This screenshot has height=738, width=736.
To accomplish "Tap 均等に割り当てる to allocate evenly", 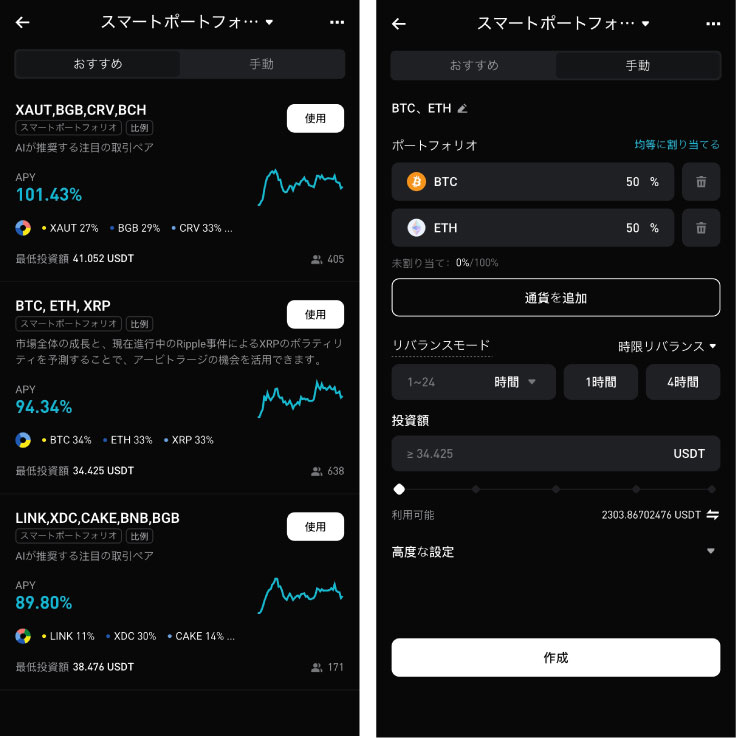I will coord(677,145).
